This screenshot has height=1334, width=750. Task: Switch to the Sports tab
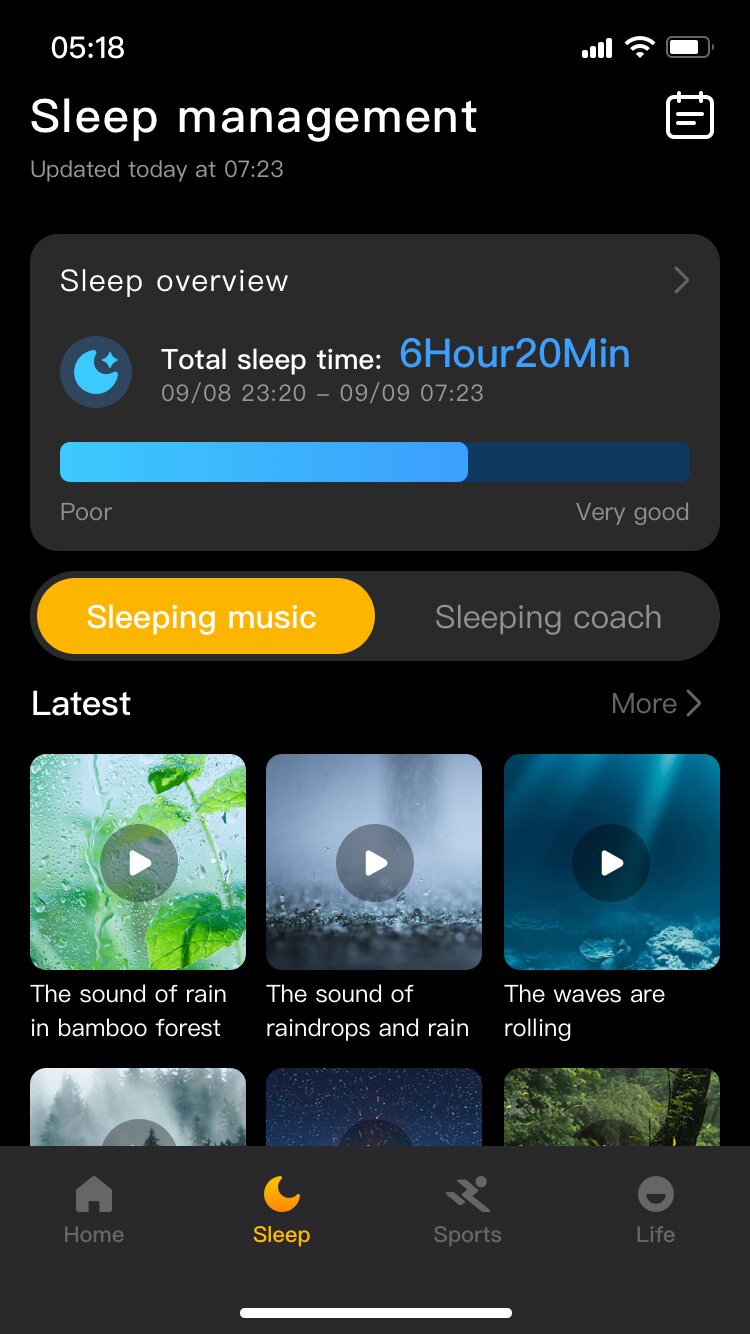tap(468, 1211)
